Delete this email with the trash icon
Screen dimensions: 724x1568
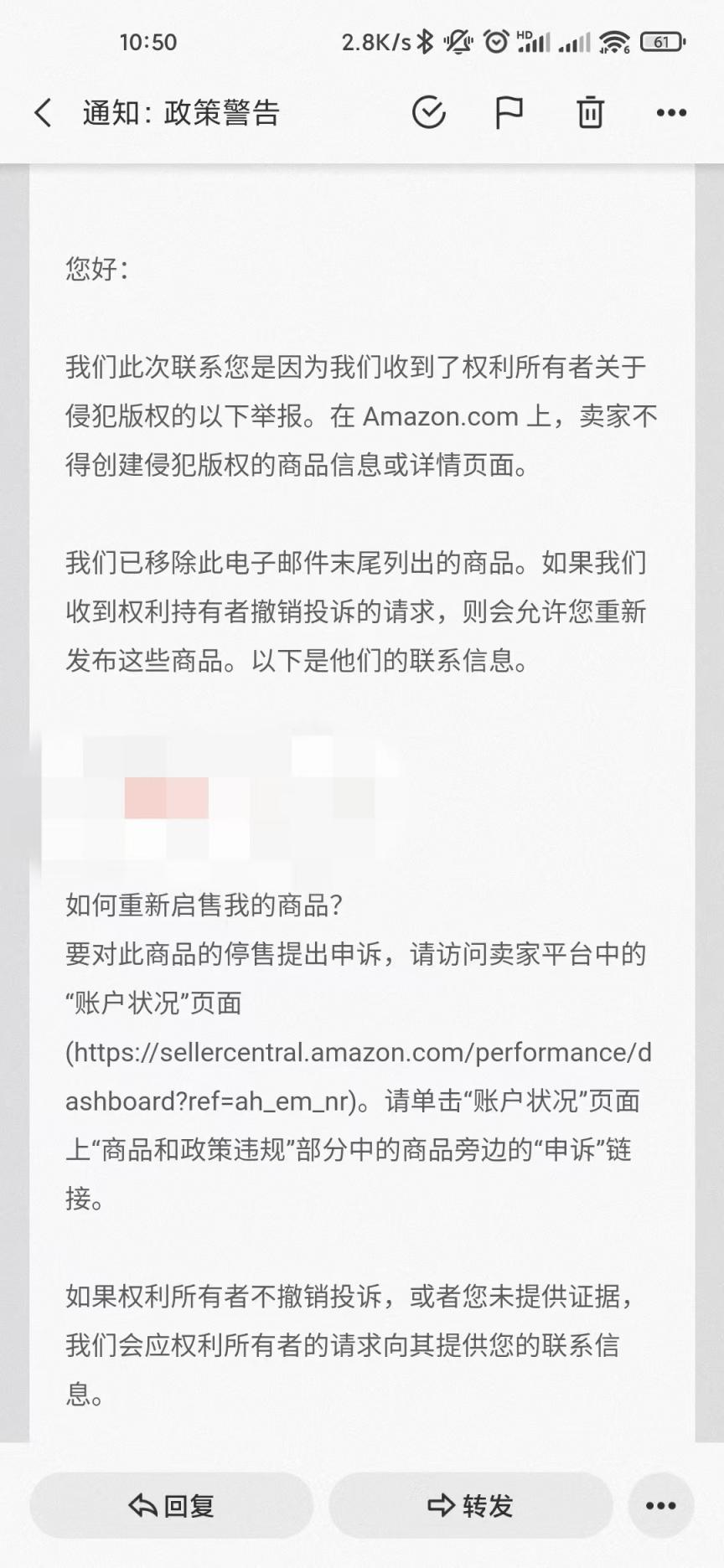pyautogui.click(x=590, y=112)
